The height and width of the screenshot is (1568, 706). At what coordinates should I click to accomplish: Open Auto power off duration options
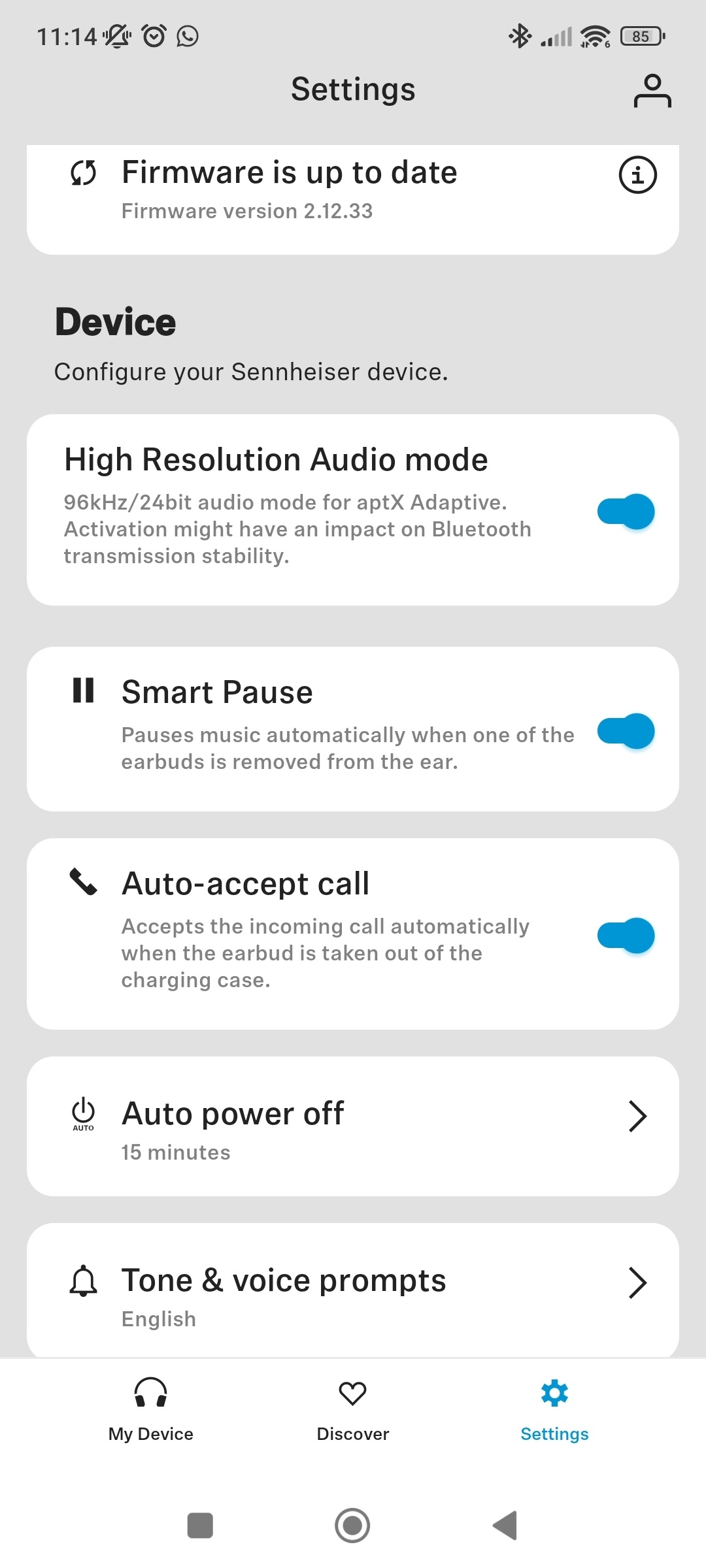[353, 1127]
